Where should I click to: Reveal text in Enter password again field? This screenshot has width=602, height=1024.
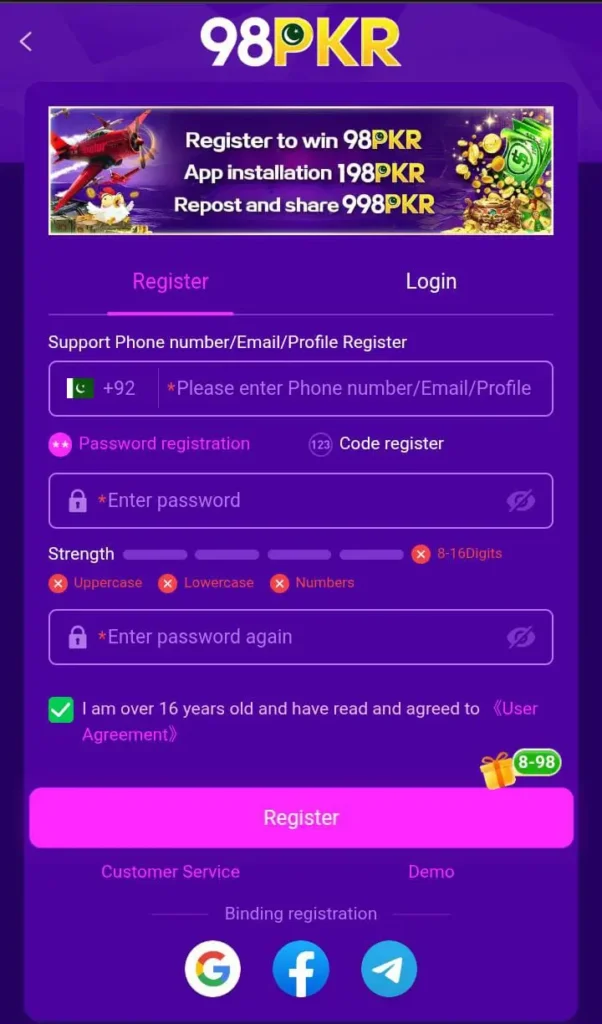pyautogui.click(x=520, y=637)
